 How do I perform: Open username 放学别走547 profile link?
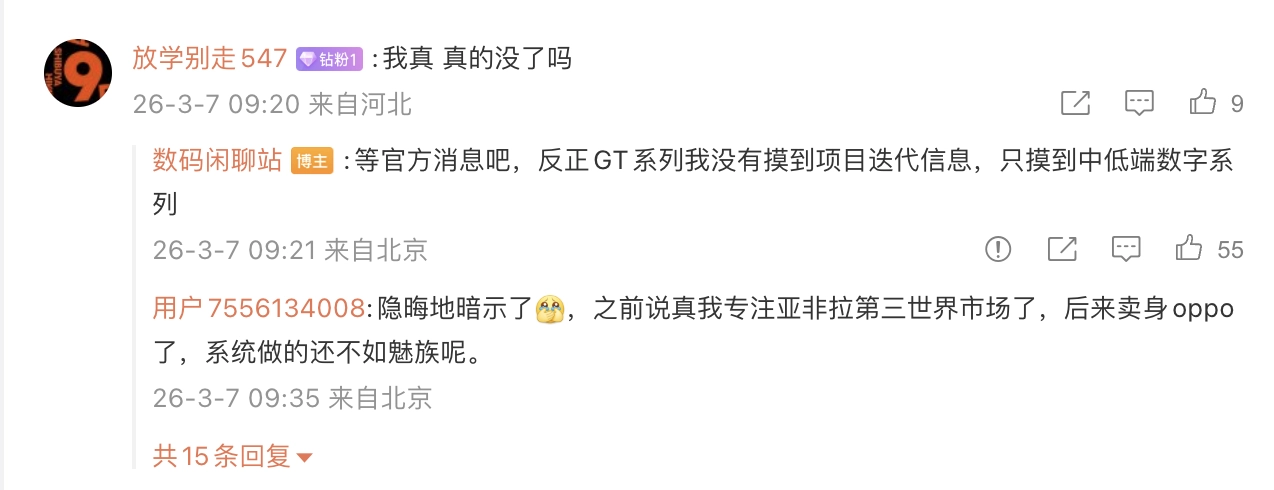[209, 59]
